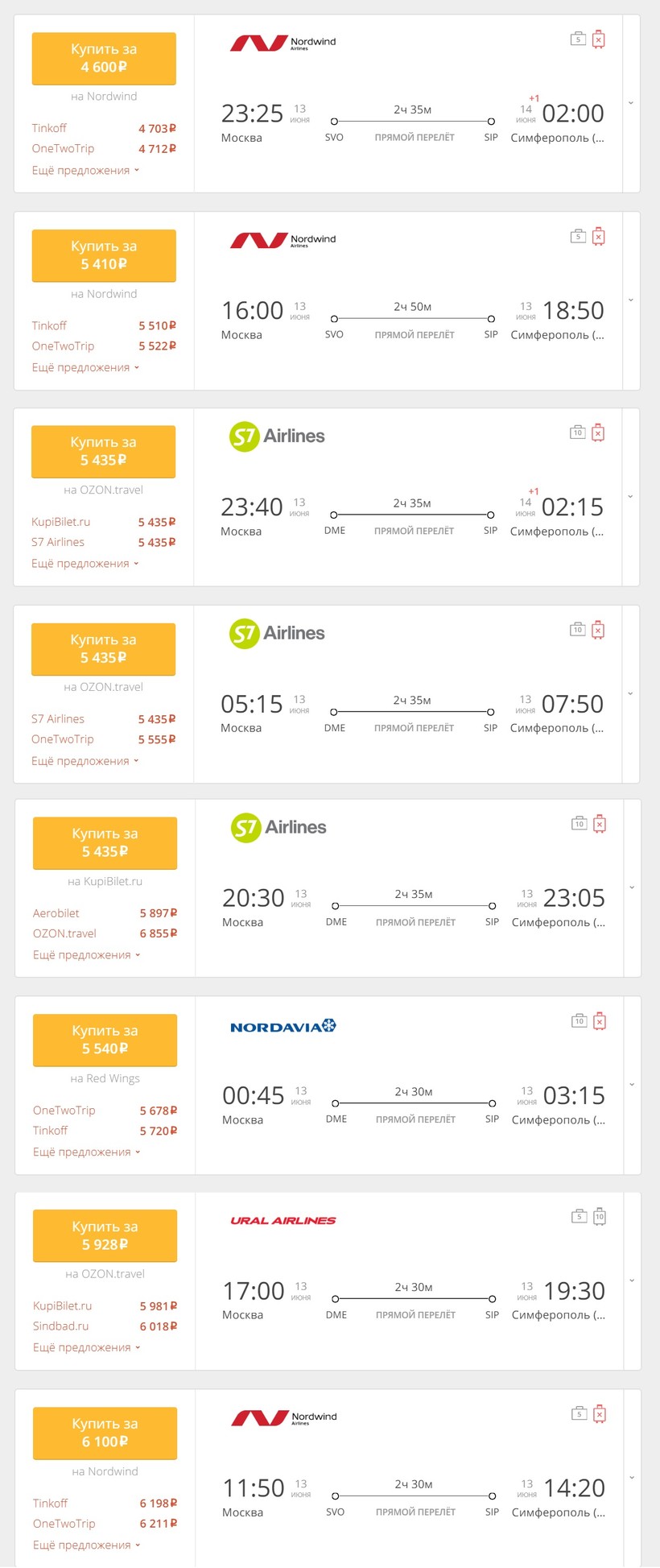
Task: Choose Sindbad.ru offer for 6 018₽
Action: click(x=105, y=1326)
